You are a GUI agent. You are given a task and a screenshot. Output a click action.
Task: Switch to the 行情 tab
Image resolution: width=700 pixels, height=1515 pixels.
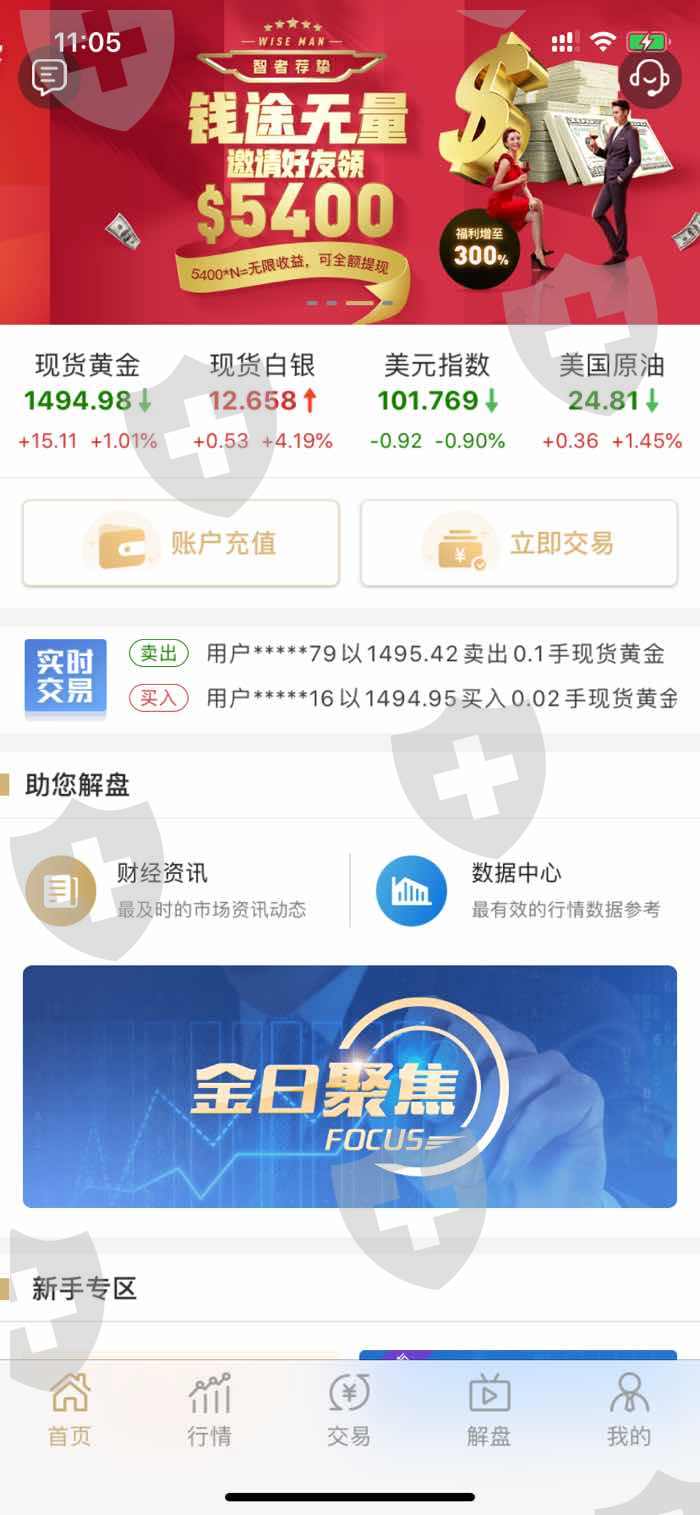[x=210, y=1410]
